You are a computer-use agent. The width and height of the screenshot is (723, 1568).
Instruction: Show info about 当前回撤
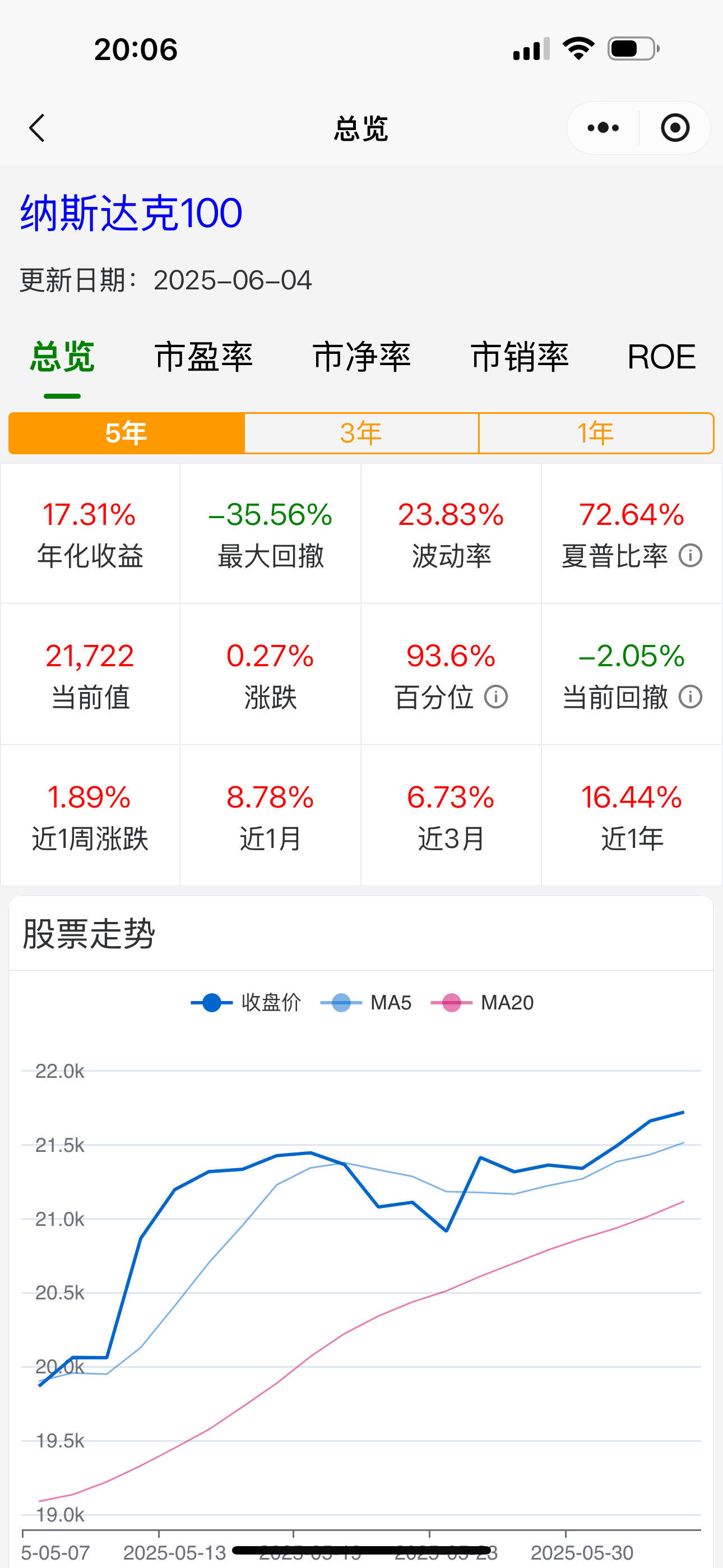pyautogui.click(x=690, y=697)
